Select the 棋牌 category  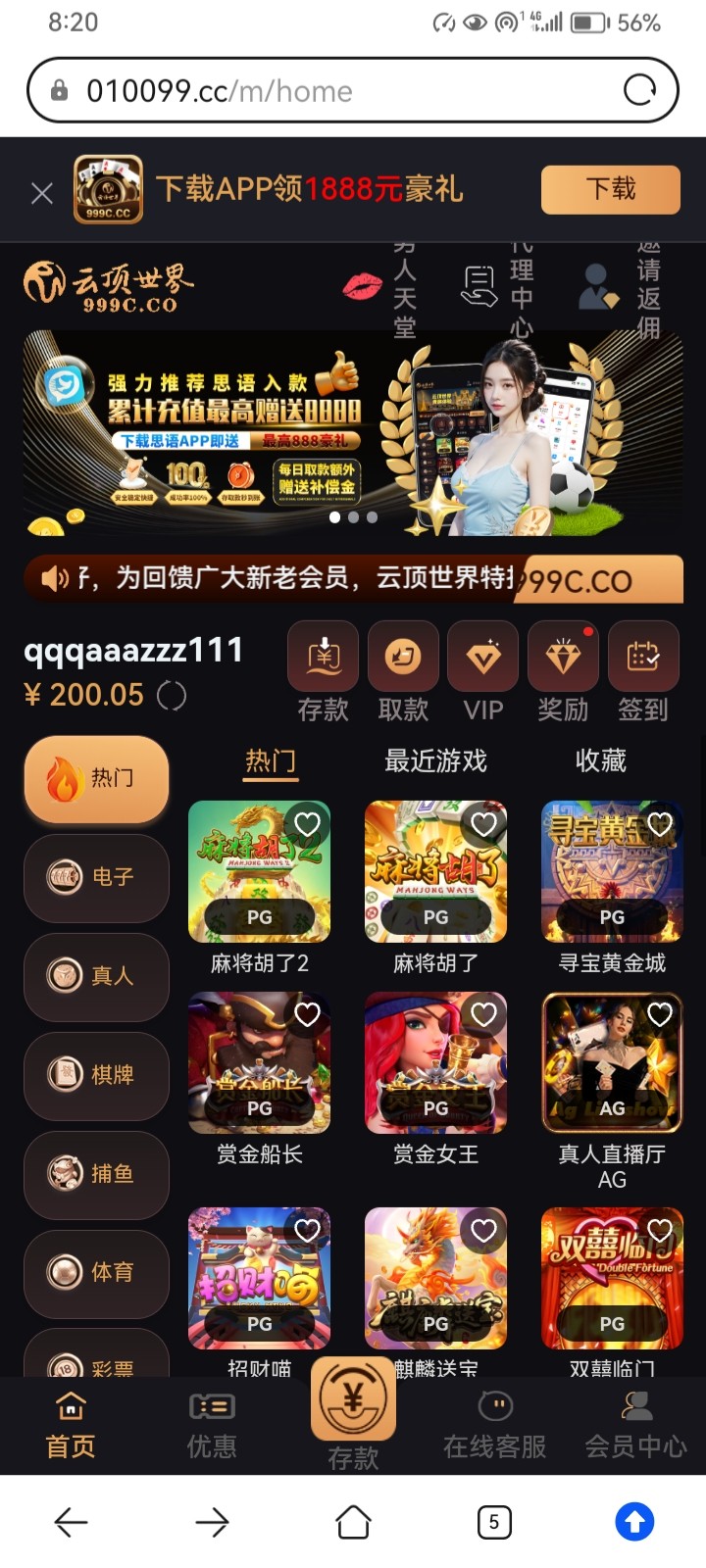click(96, 1075)
